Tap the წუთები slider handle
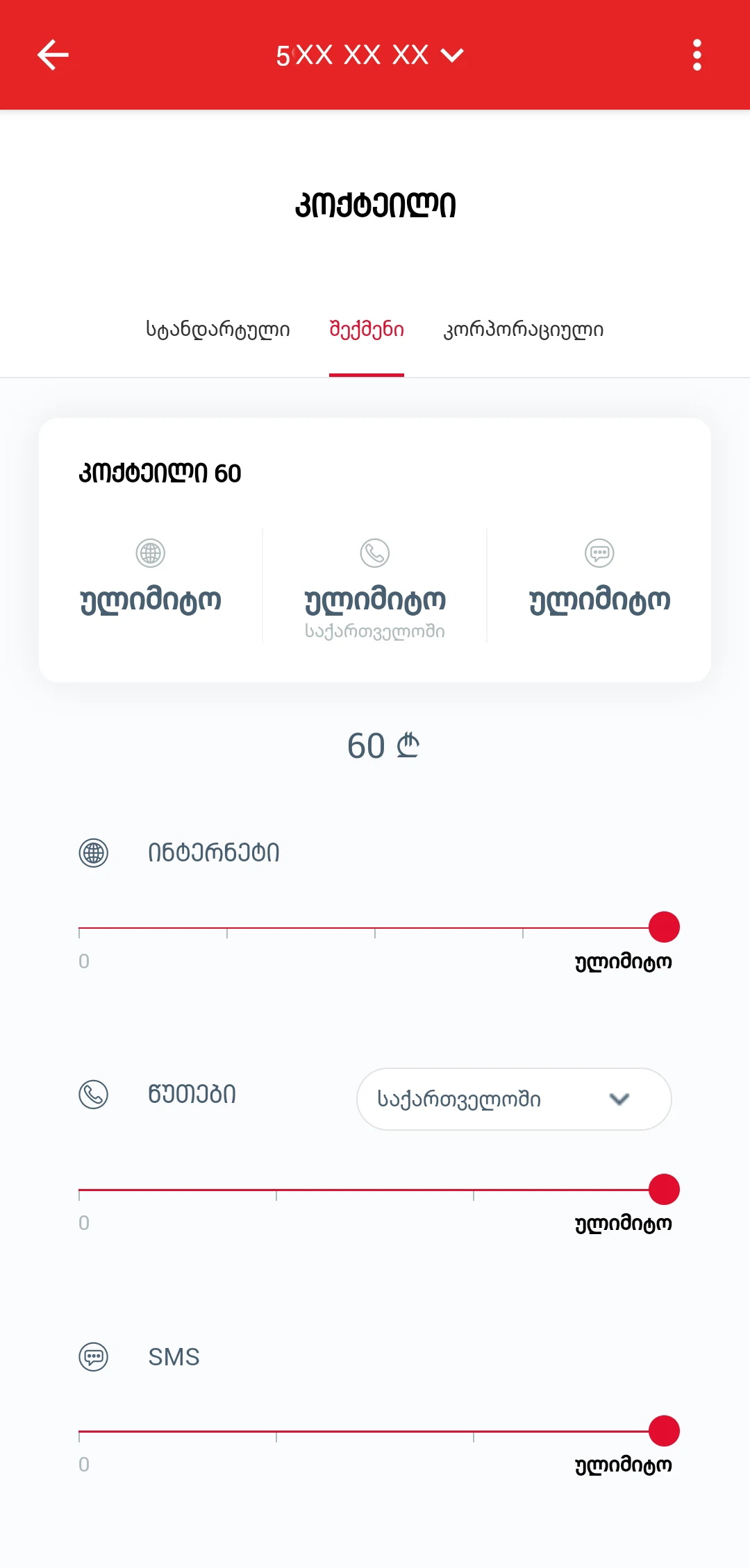 tap(664, 1190)
